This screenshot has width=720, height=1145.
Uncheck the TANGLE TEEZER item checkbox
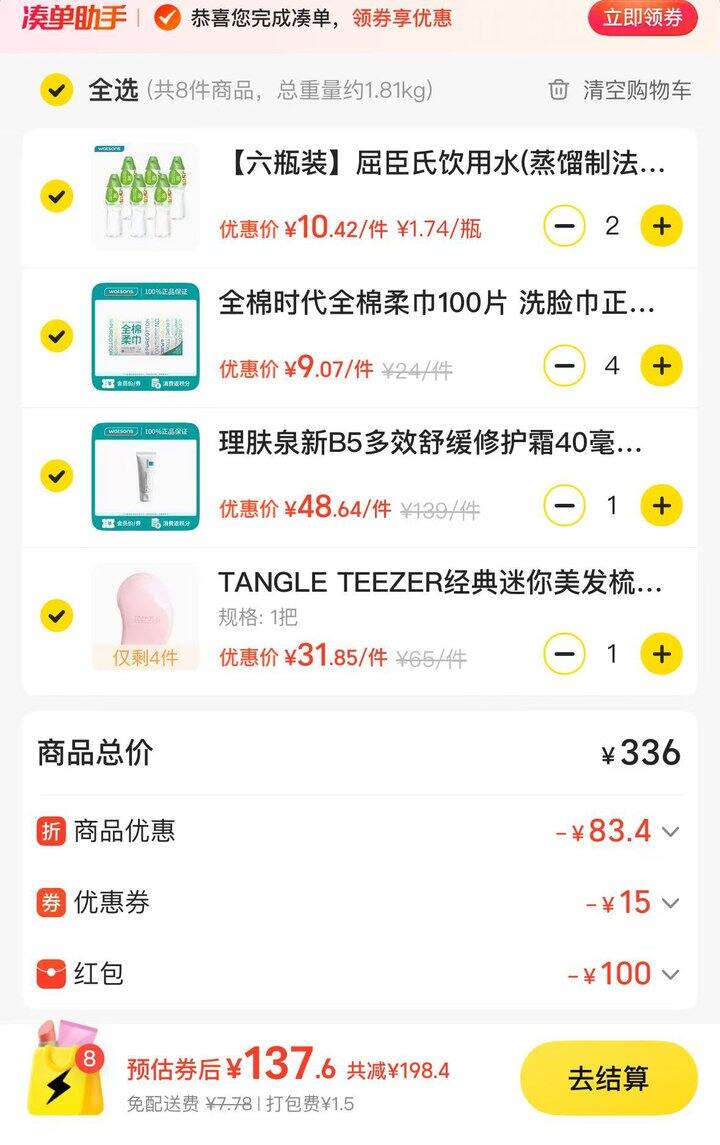click(56, 614)
